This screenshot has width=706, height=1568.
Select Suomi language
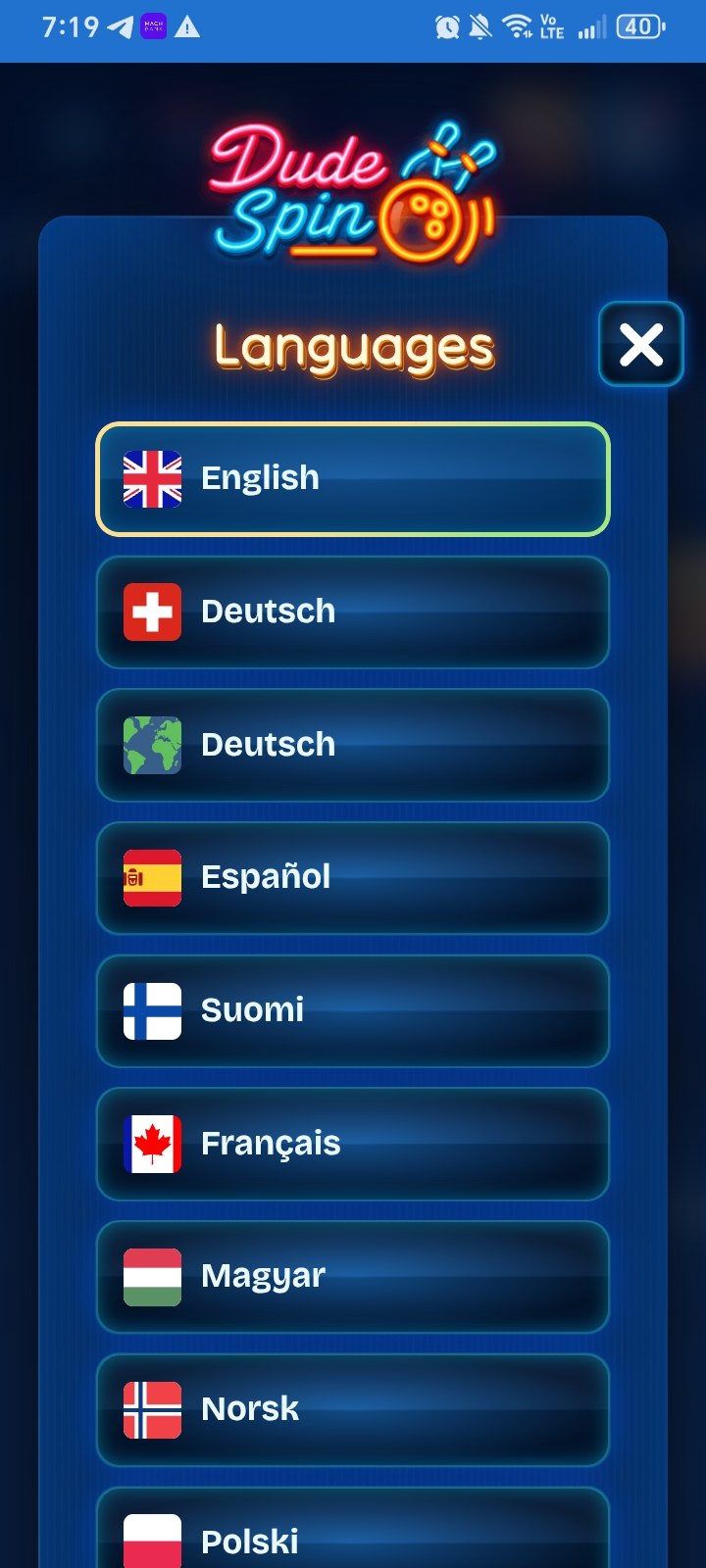click(353, 1010)
